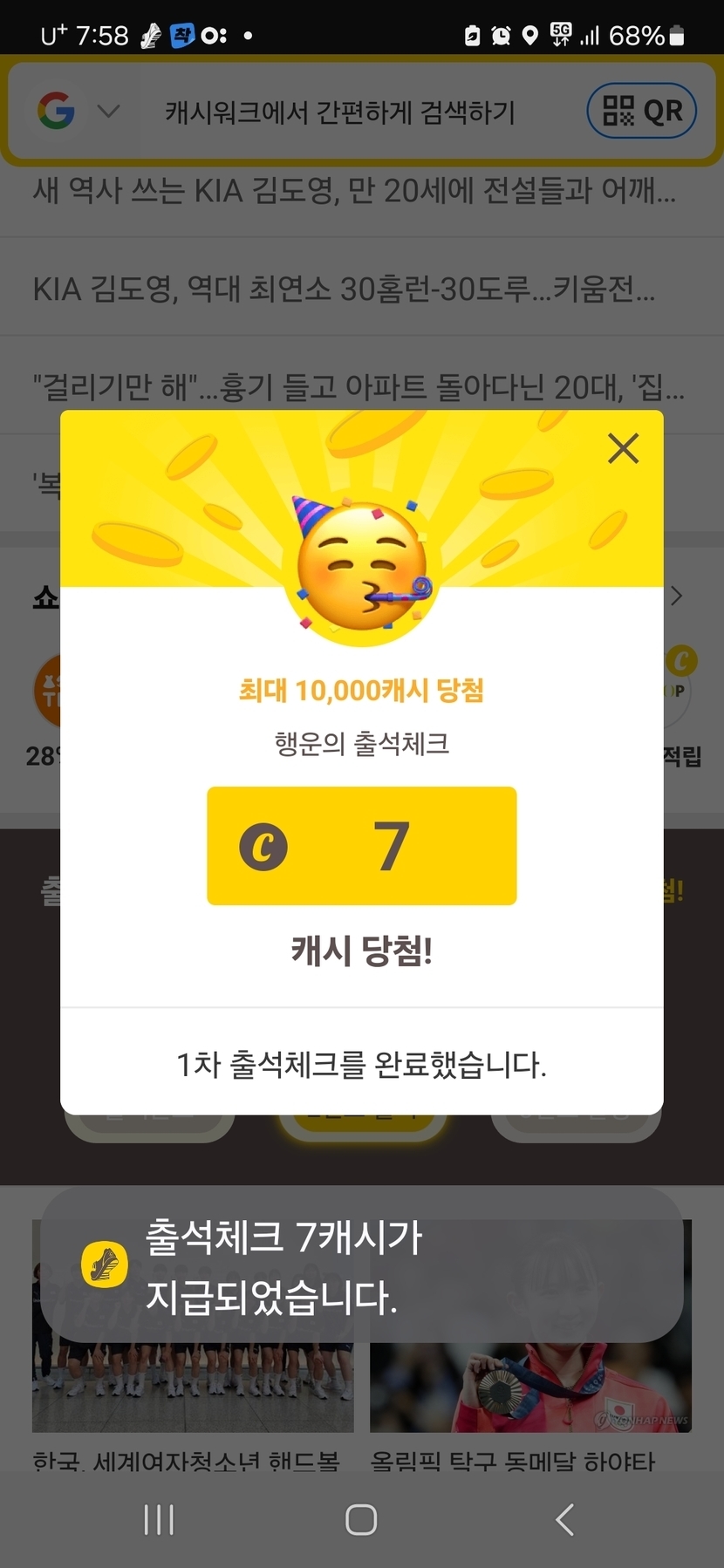Image resolution: width=724 pixels, height=1568 pixels.
Task: Expand the Google search engine dropdown
Action: 108,112
